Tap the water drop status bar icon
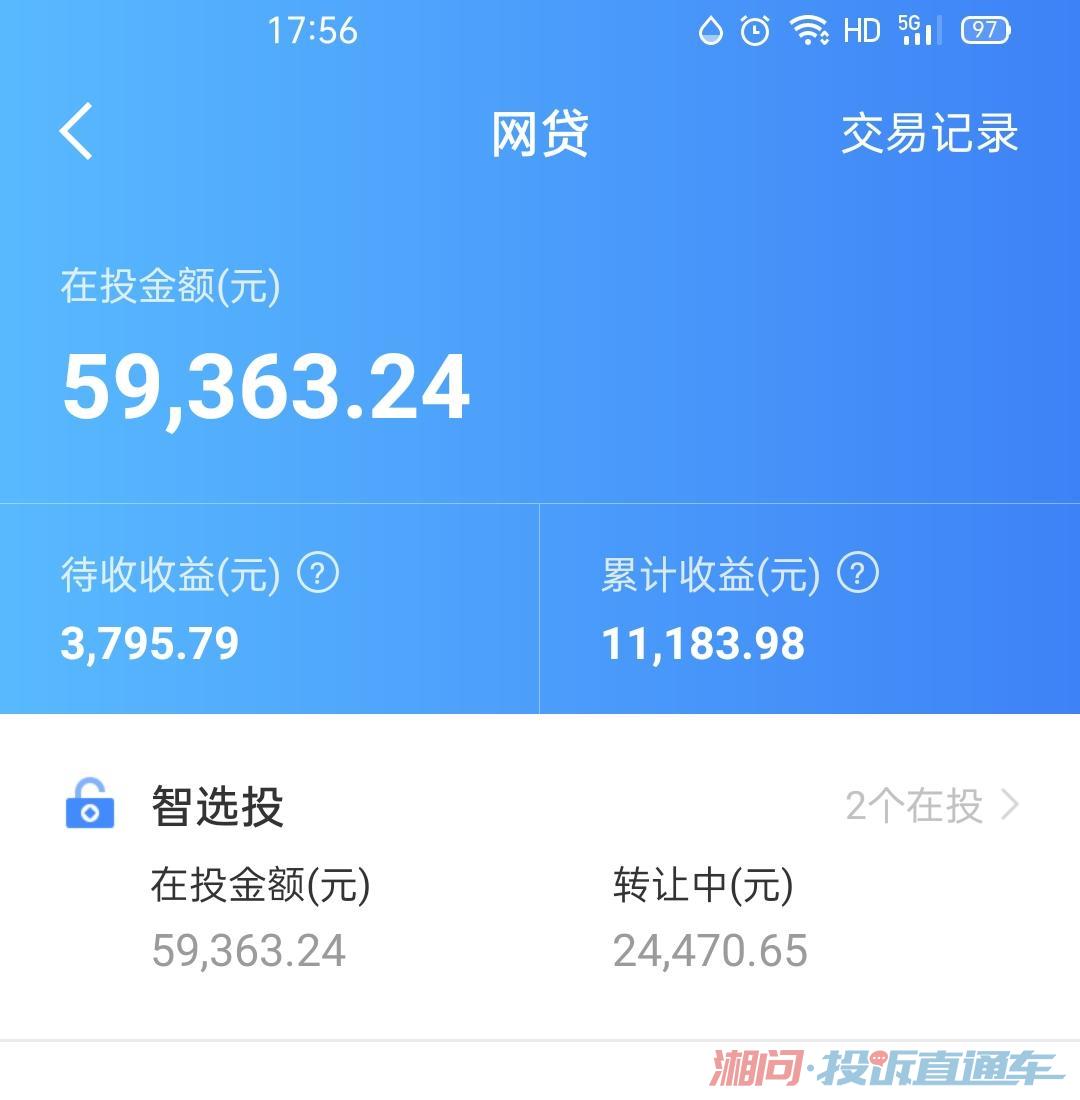The width and height of the screenshot is (1080, 1100). 712,30
